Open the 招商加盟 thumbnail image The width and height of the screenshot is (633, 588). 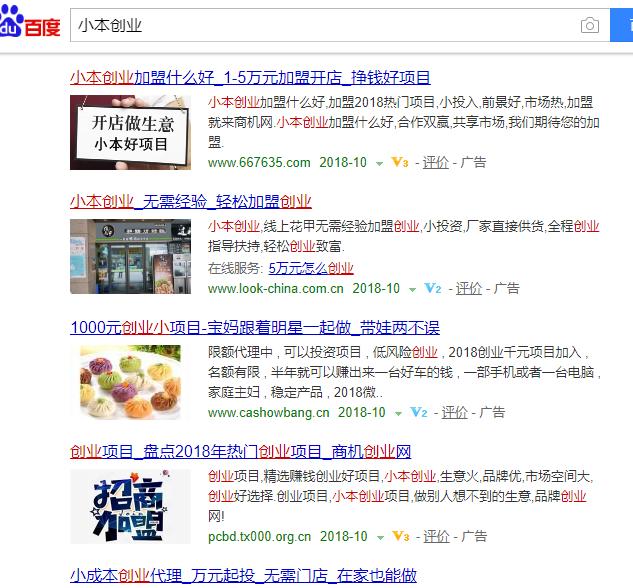tap(131, 506)
